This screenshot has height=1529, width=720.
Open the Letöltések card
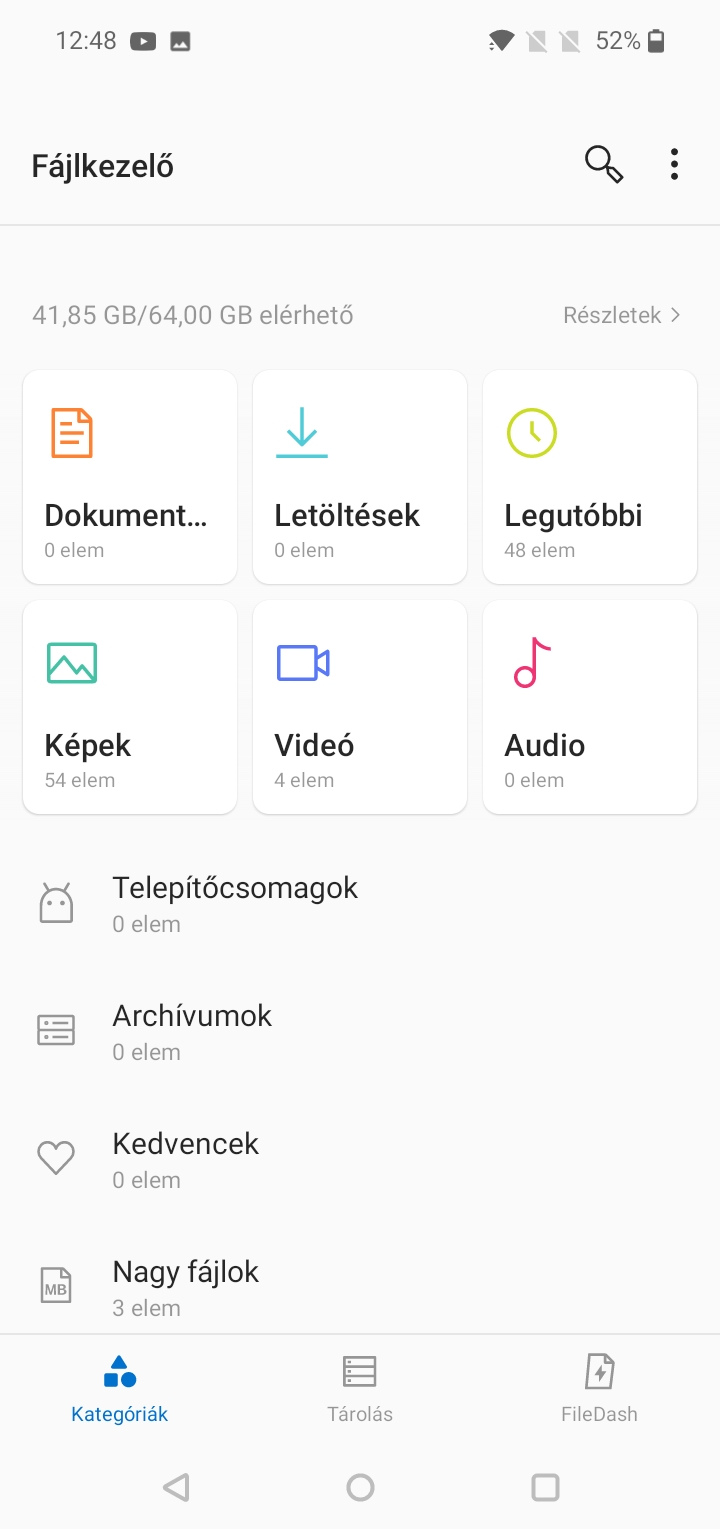point(360,477)
